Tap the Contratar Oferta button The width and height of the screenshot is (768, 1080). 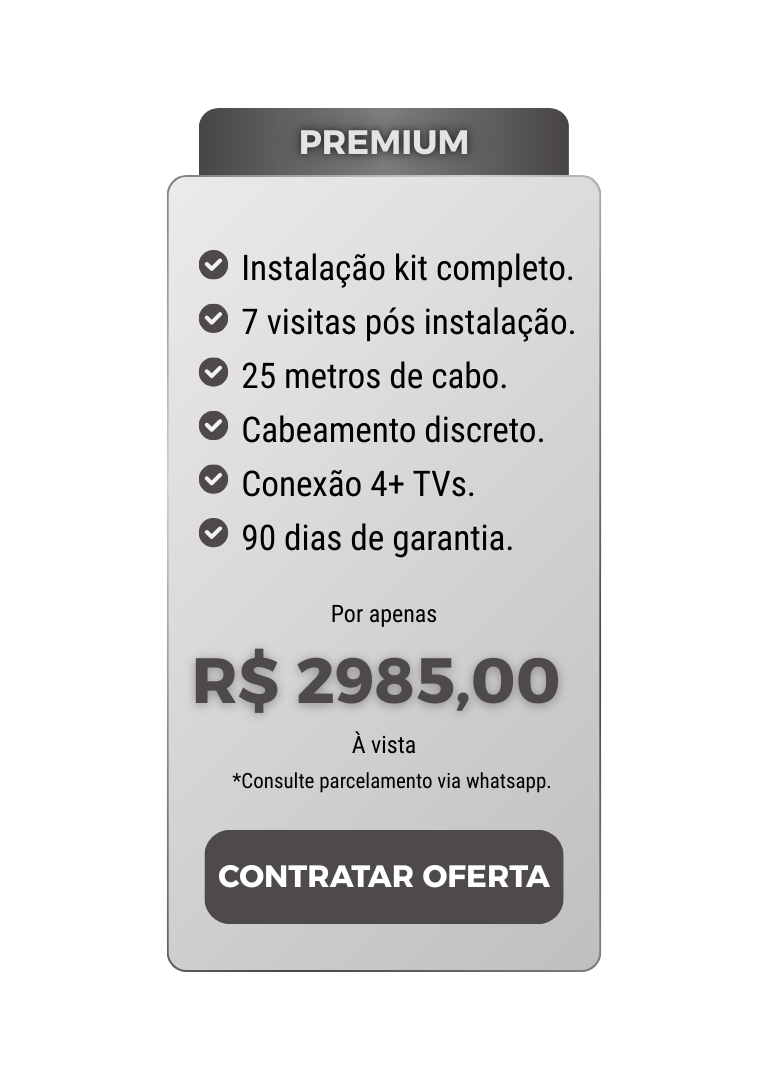point(384,876)
